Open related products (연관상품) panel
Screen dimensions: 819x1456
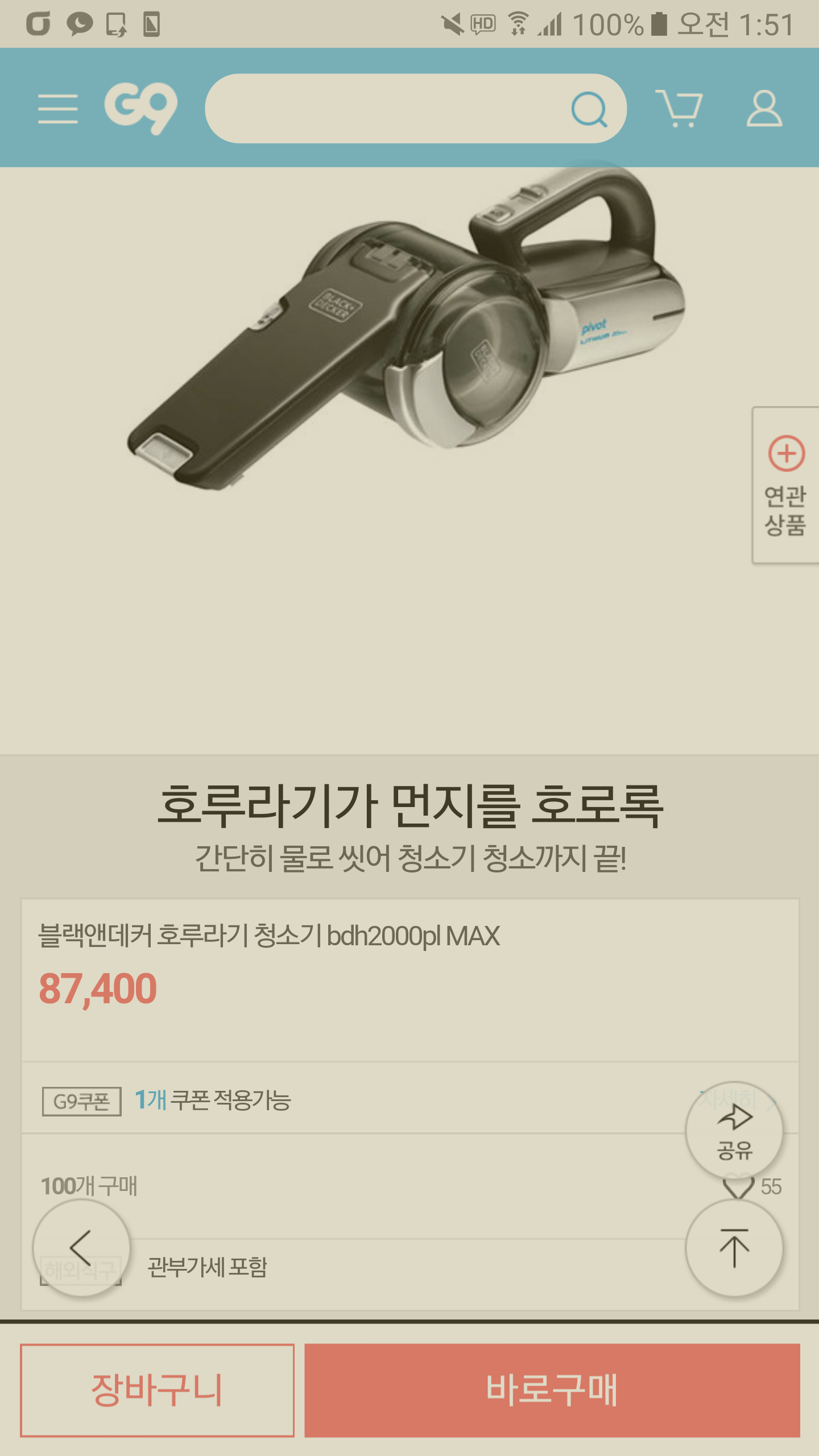[785, 485]
